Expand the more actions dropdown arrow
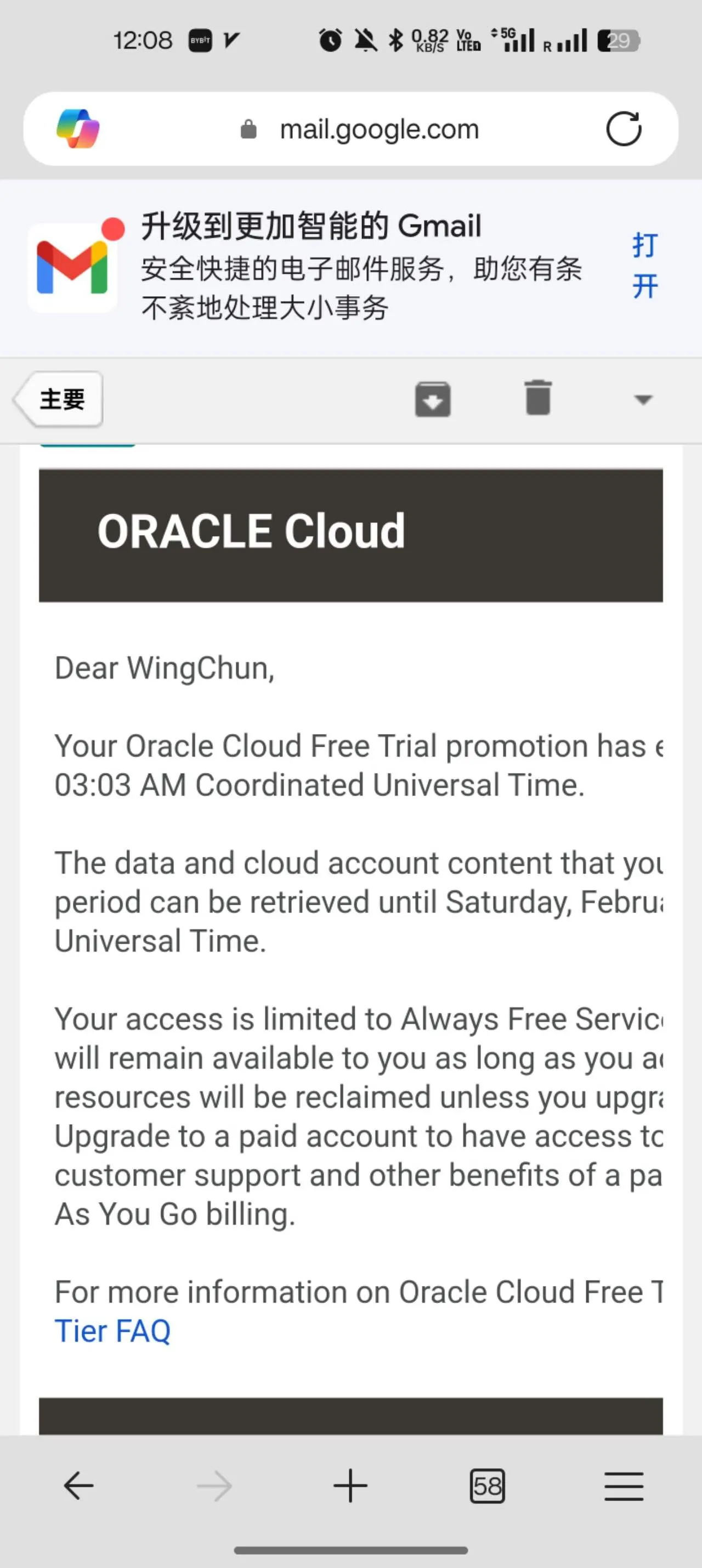702x1568 pixels. [643, 399]
